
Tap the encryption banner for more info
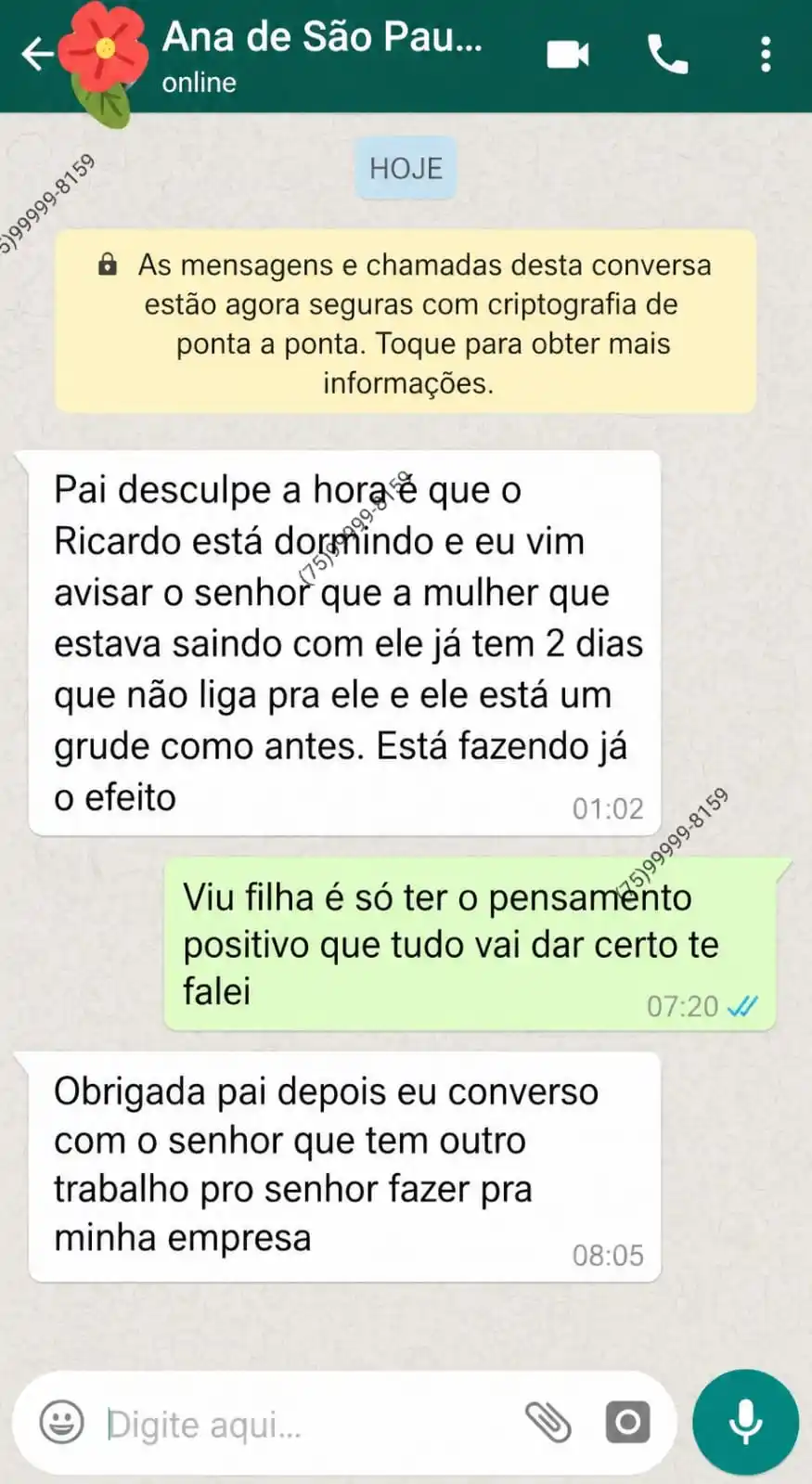(x=406, y=323)
